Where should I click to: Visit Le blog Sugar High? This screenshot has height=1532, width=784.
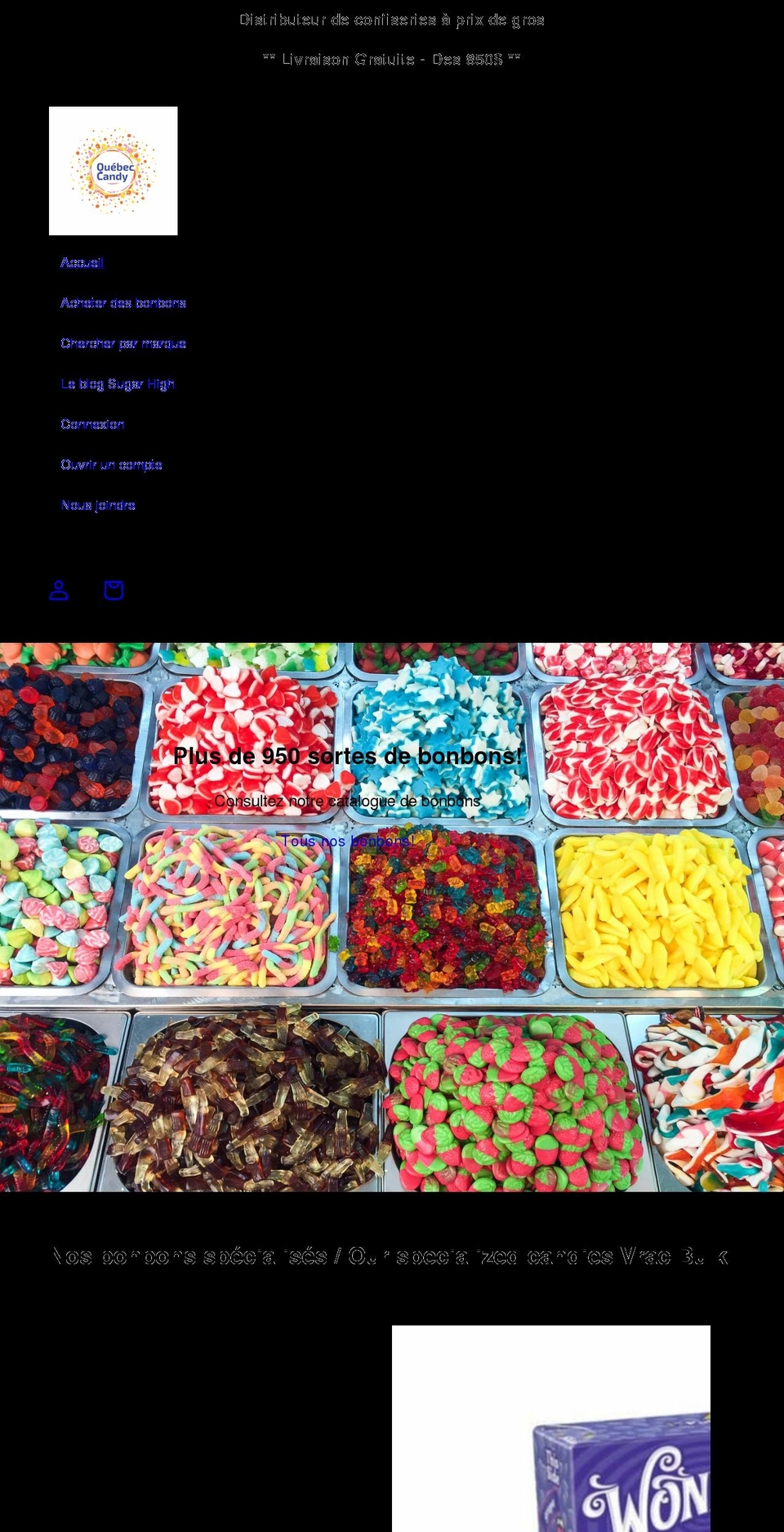click(118, 384)
